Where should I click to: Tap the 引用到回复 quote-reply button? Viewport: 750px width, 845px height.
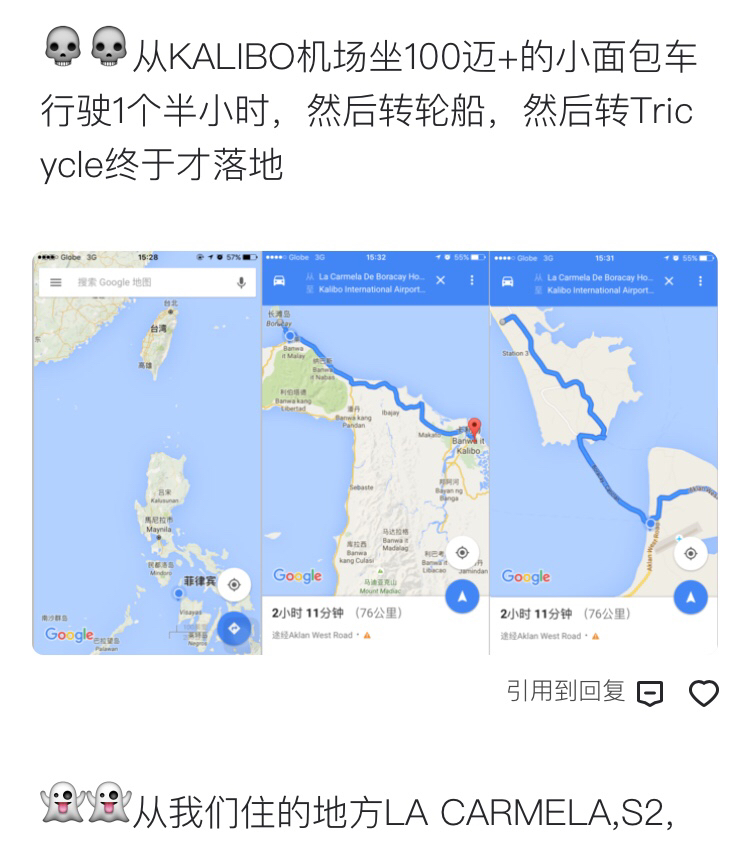(x=584, y=692)
